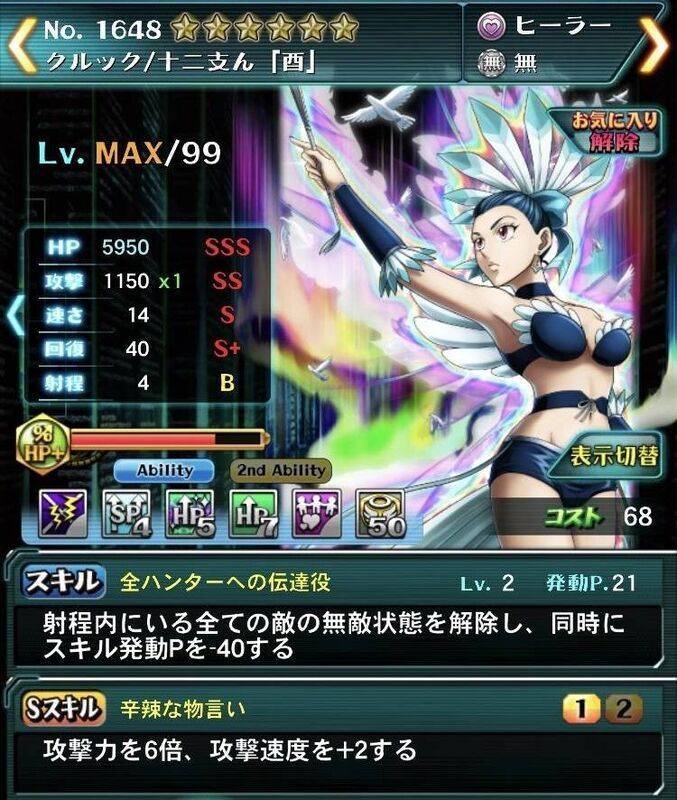
Task: Go to the next character with the right arrow
Action: (655, 41)
